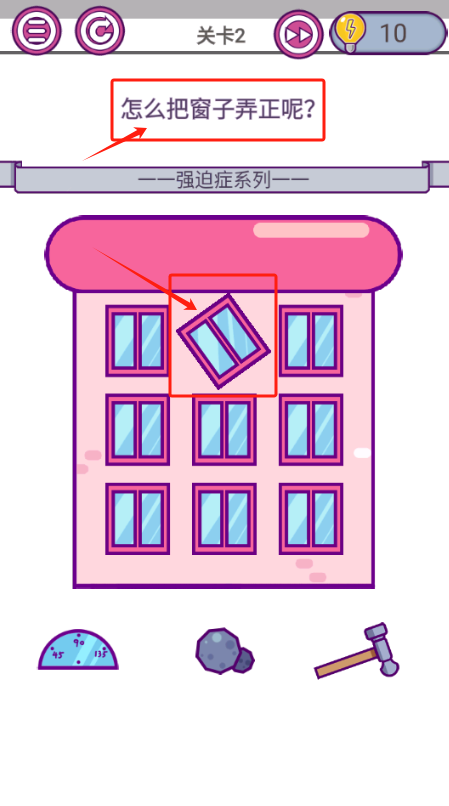Choose the hammer tool
This screenshot has width=449, height=806.
pos(357,650)
